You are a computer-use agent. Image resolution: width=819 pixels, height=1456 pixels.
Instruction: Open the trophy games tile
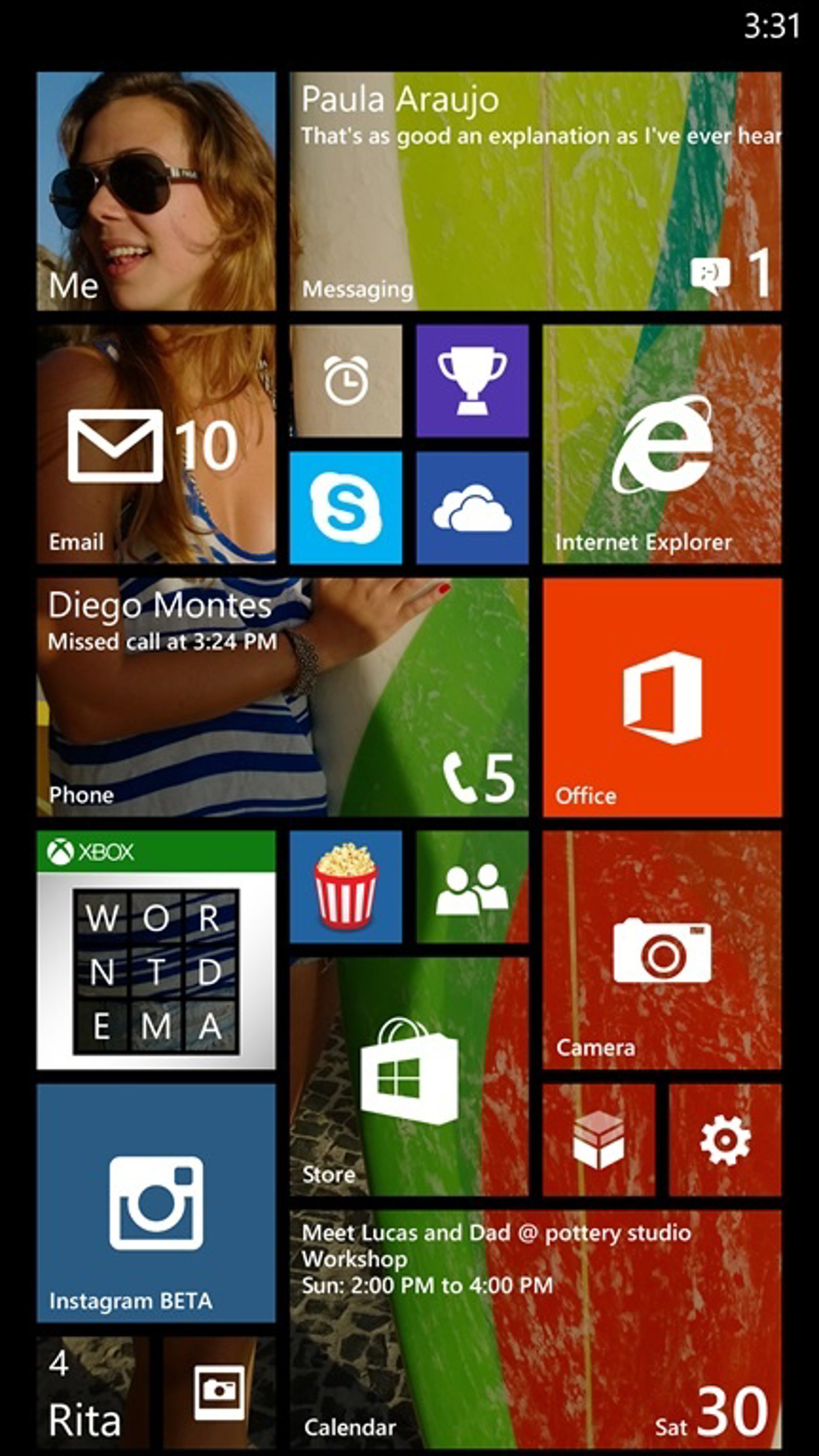(x=473, y=381)
